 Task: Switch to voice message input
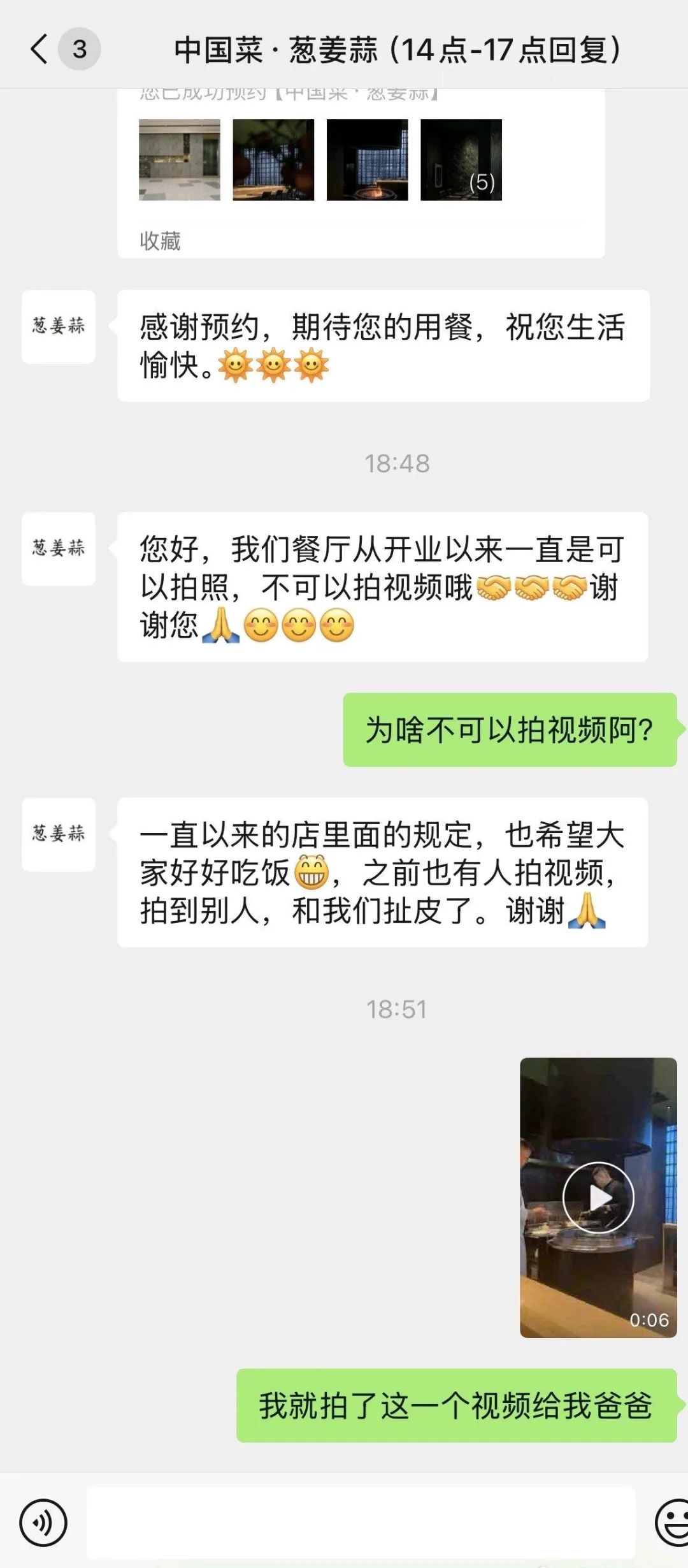[x=43, y=1523]
